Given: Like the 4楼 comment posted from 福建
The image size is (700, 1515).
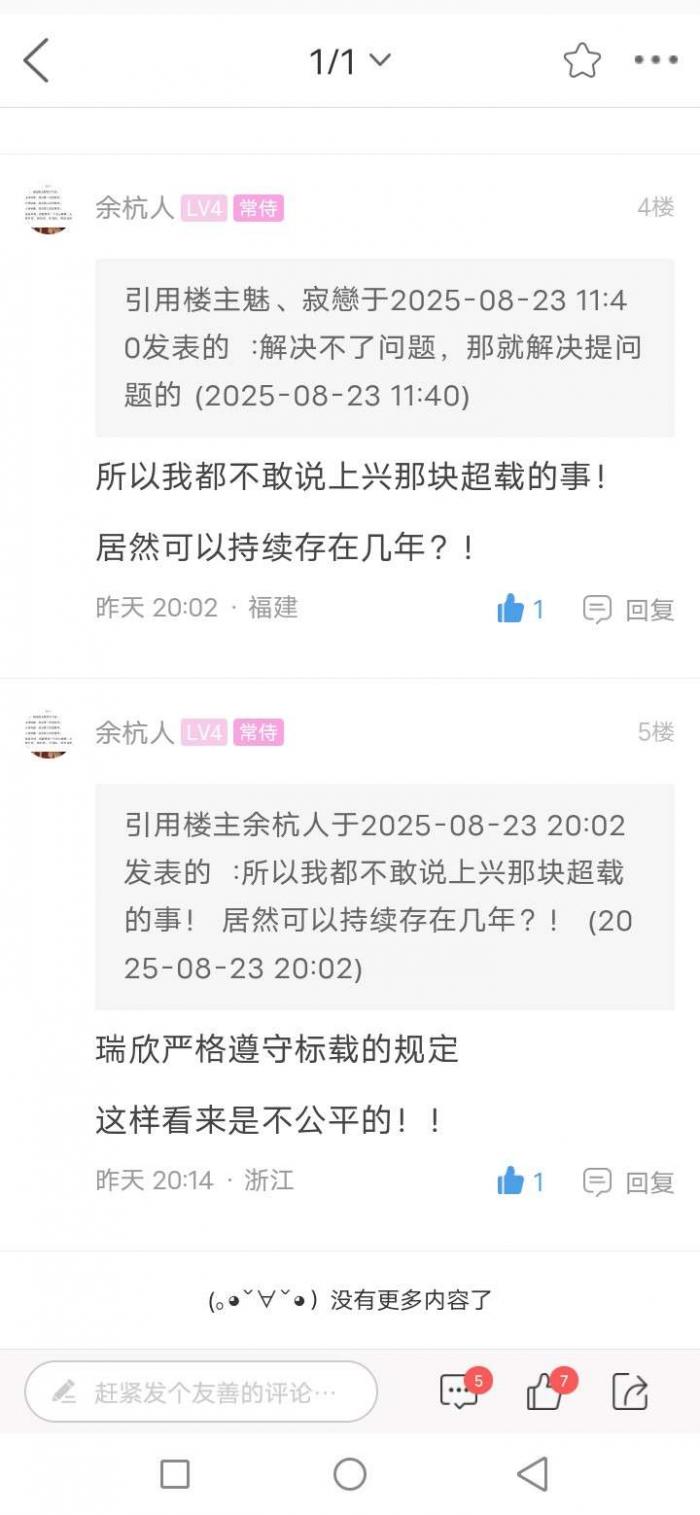Looking at the screenshot, I should pyautogui.click(x=520, y=609).
